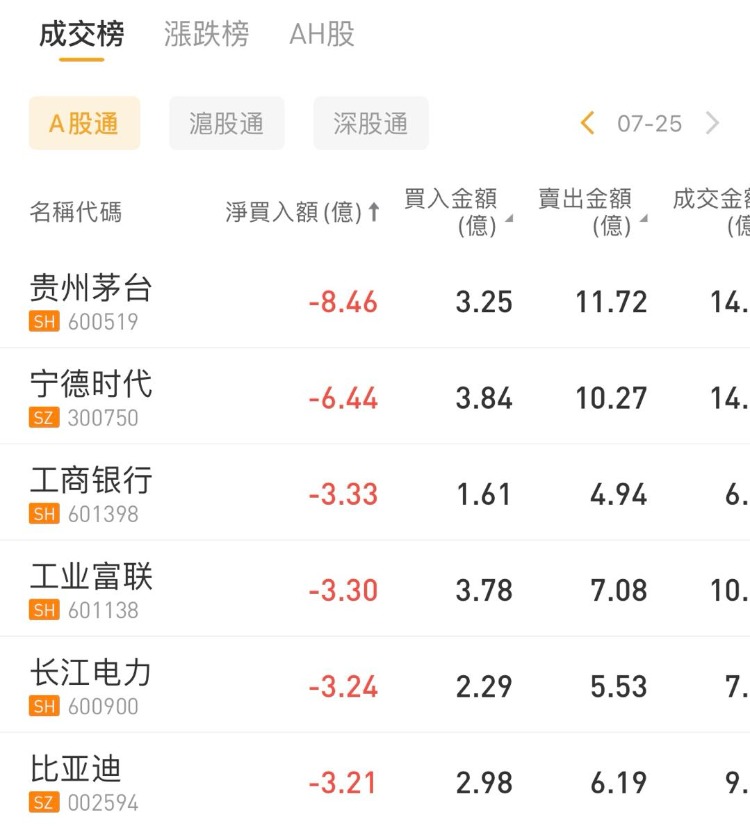Switch to the 漲跌榜 tab
This screenshot has height=826, width=750.
click(206, 35)
